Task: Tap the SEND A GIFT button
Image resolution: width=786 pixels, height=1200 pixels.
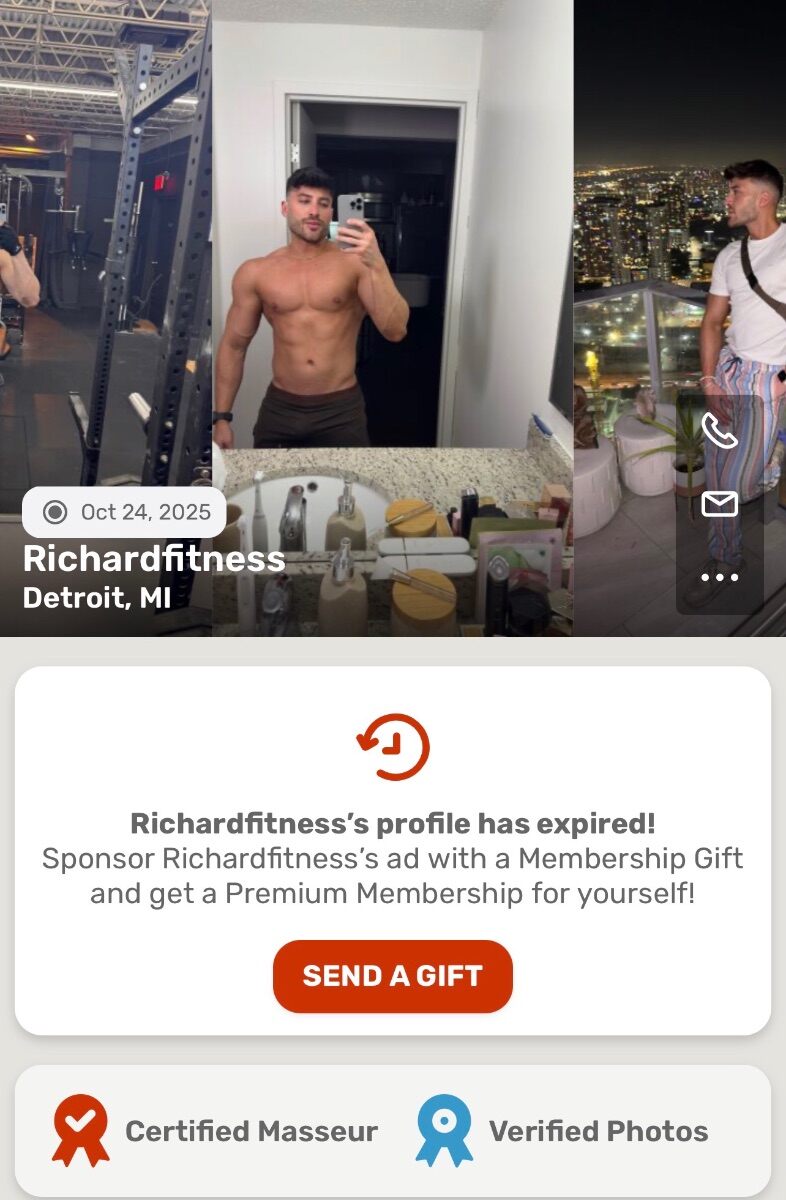Action: [392, 976]
